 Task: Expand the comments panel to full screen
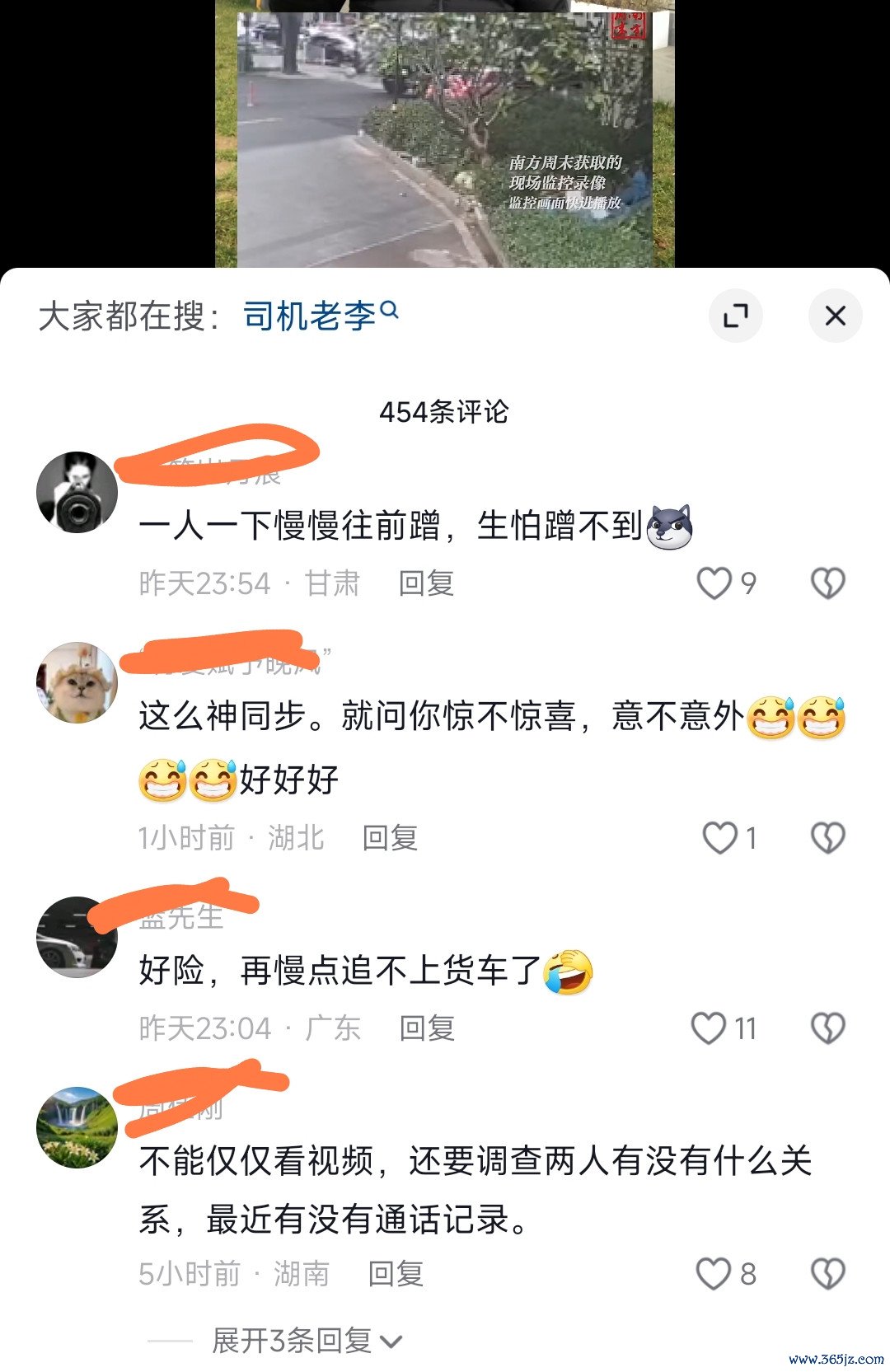point(735,316)
